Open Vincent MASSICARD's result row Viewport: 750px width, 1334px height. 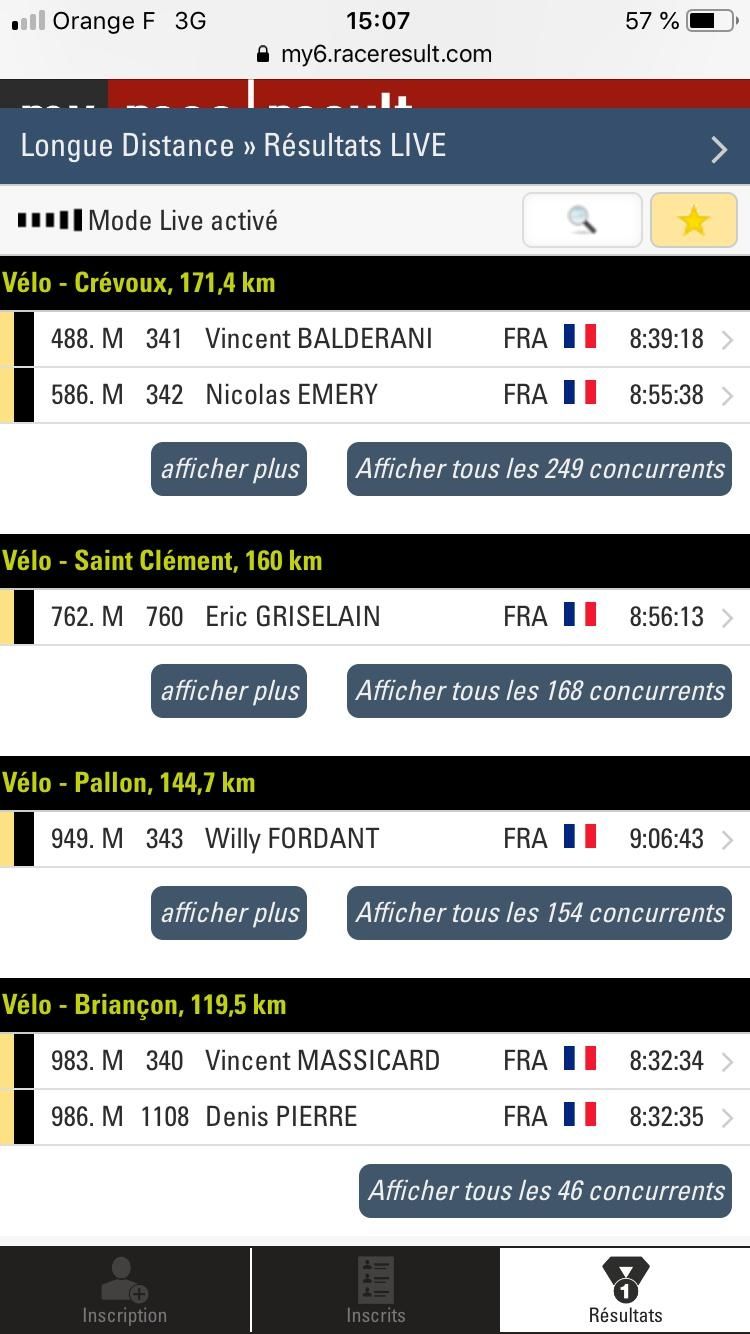(x=375, y=1061)
